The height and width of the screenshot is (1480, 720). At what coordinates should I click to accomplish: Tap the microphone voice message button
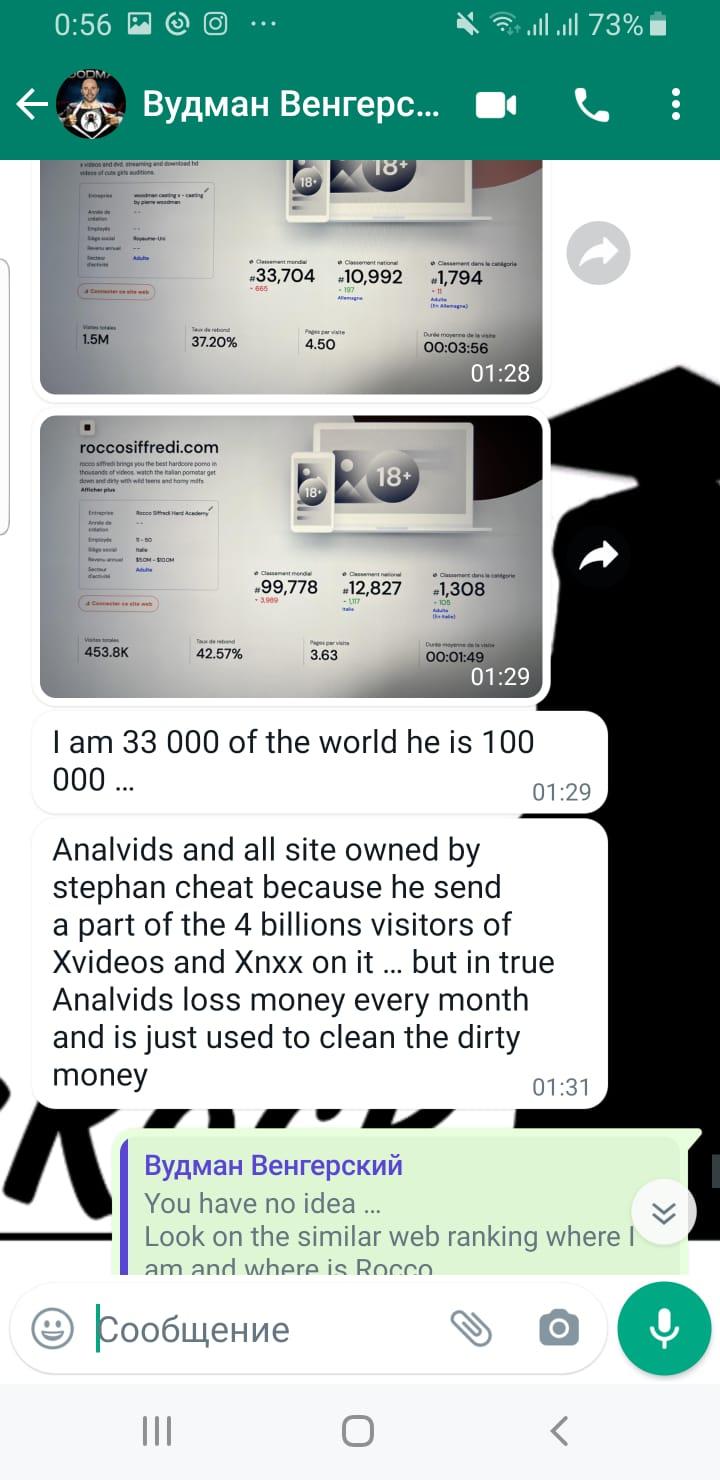(664, 1329)
